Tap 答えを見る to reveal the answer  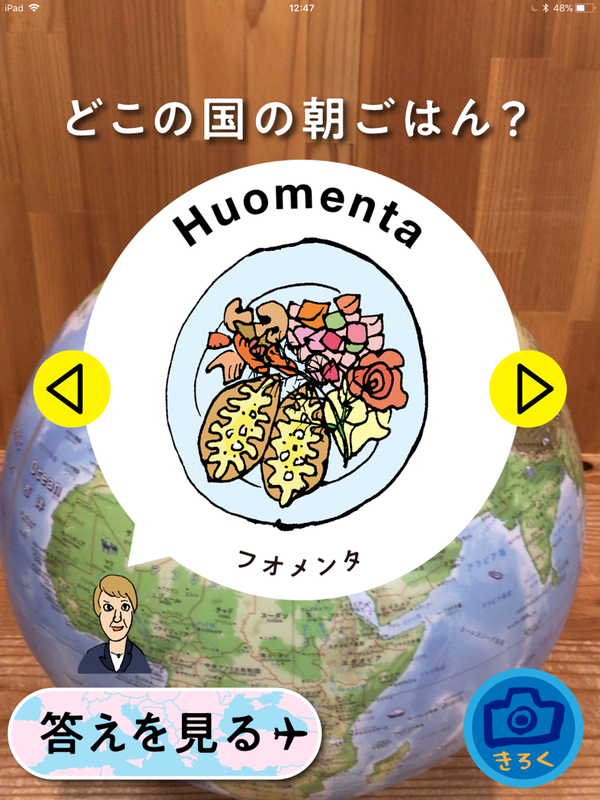pyautogui.click(x=167, y=734)
